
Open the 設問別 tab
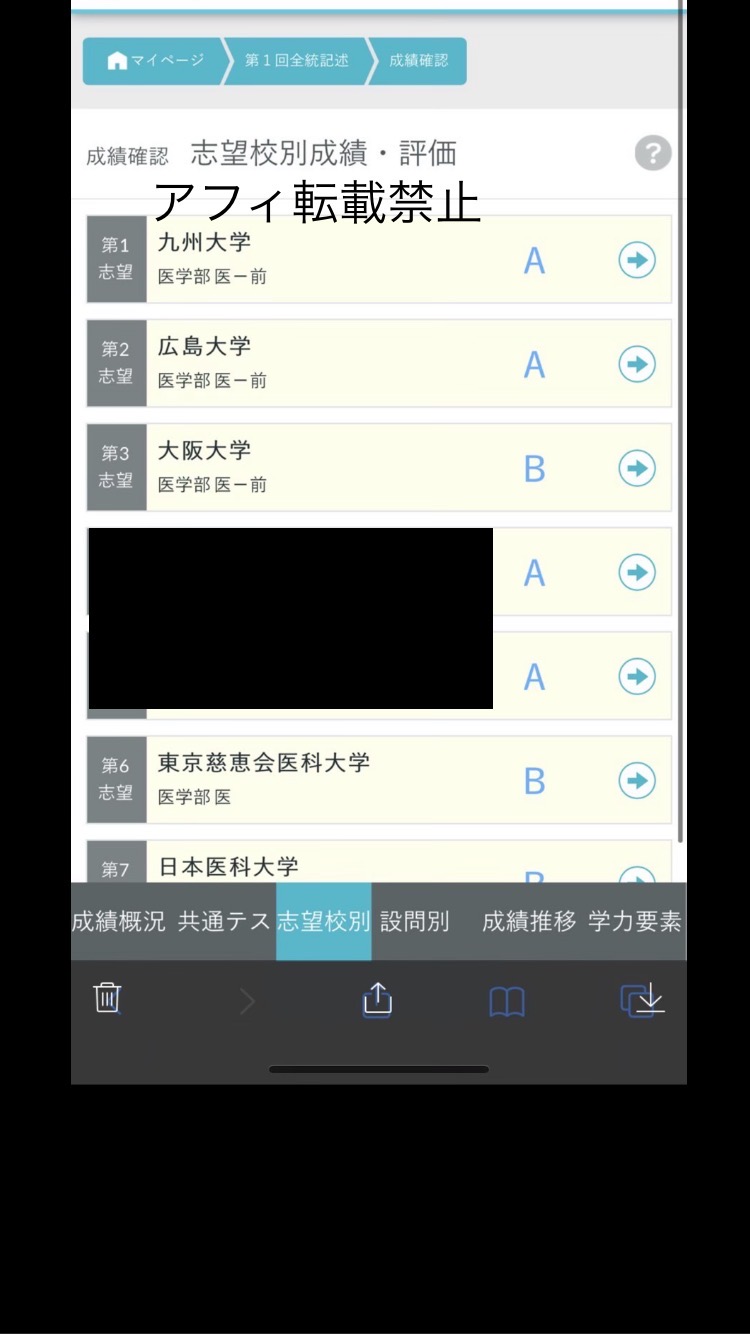[415, 922]
